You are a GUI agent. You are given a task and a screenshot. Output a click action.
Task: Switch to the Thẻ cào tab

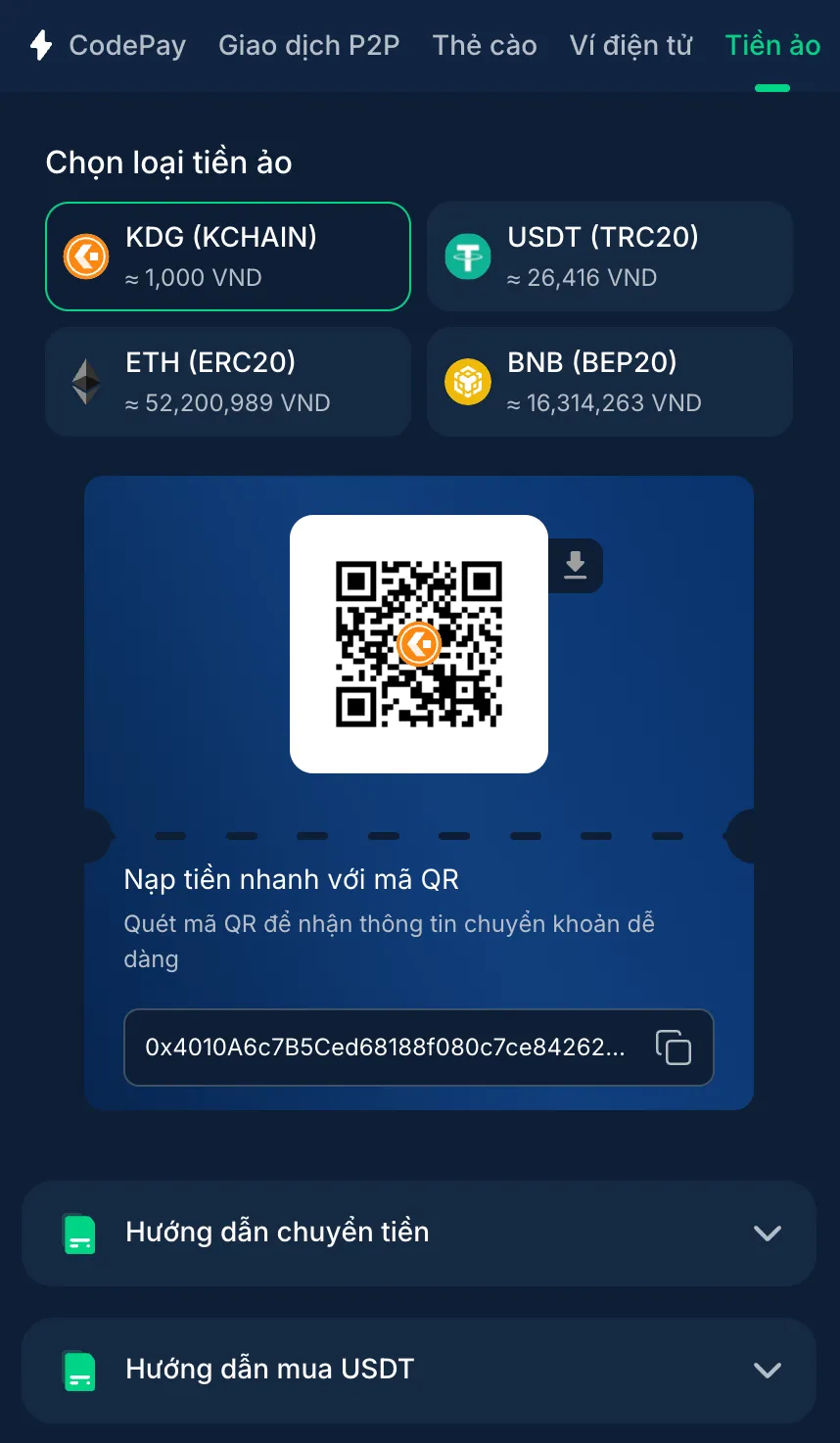click(485, 45)
